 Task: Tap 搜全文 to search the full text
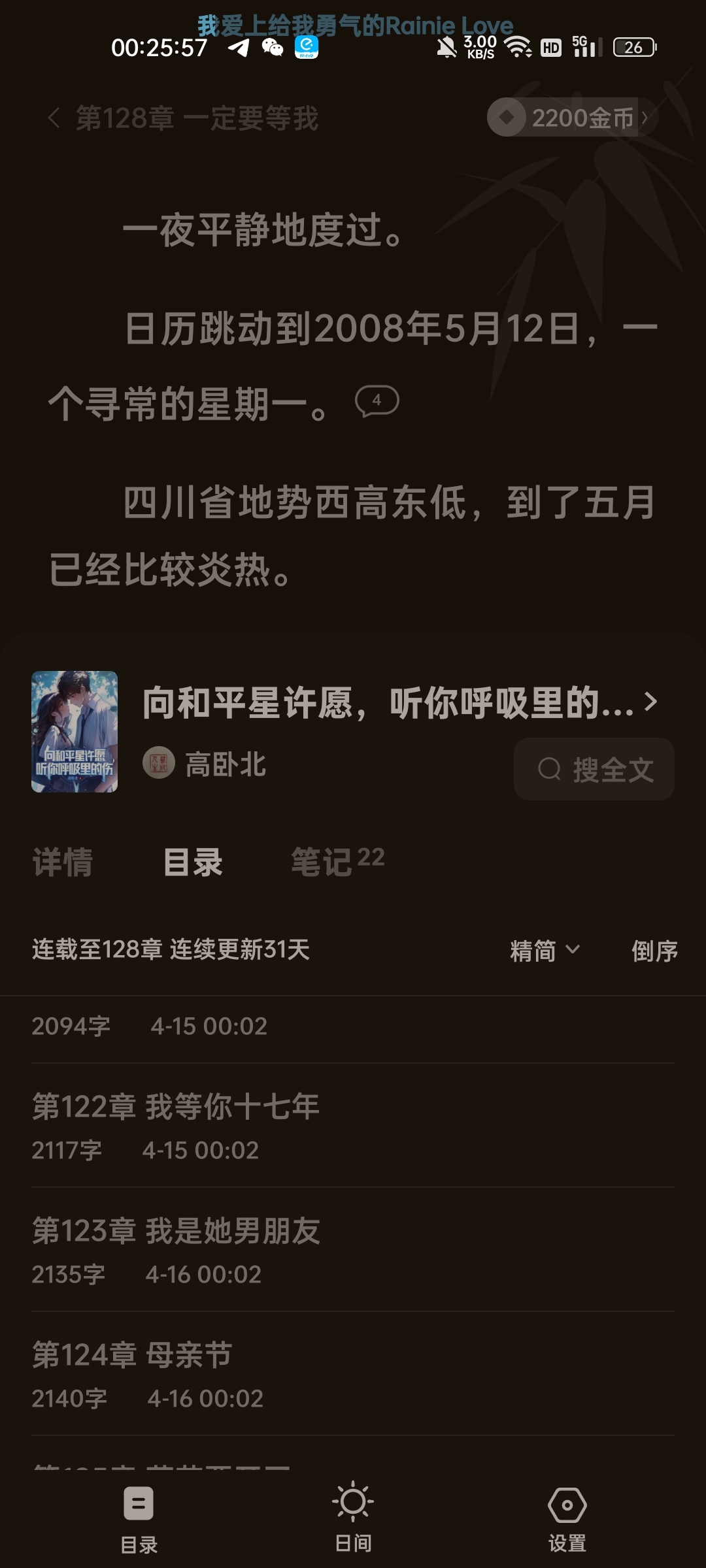point(594,769)
